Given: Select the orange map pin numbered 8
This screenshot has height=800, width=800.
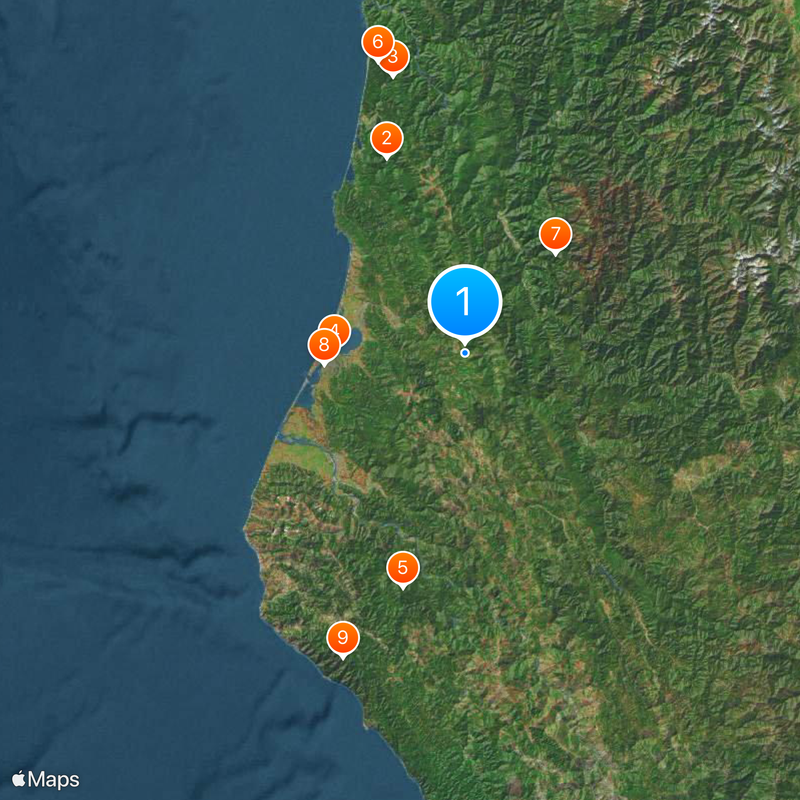Looking at the screenshot, I should pos(322,346).
